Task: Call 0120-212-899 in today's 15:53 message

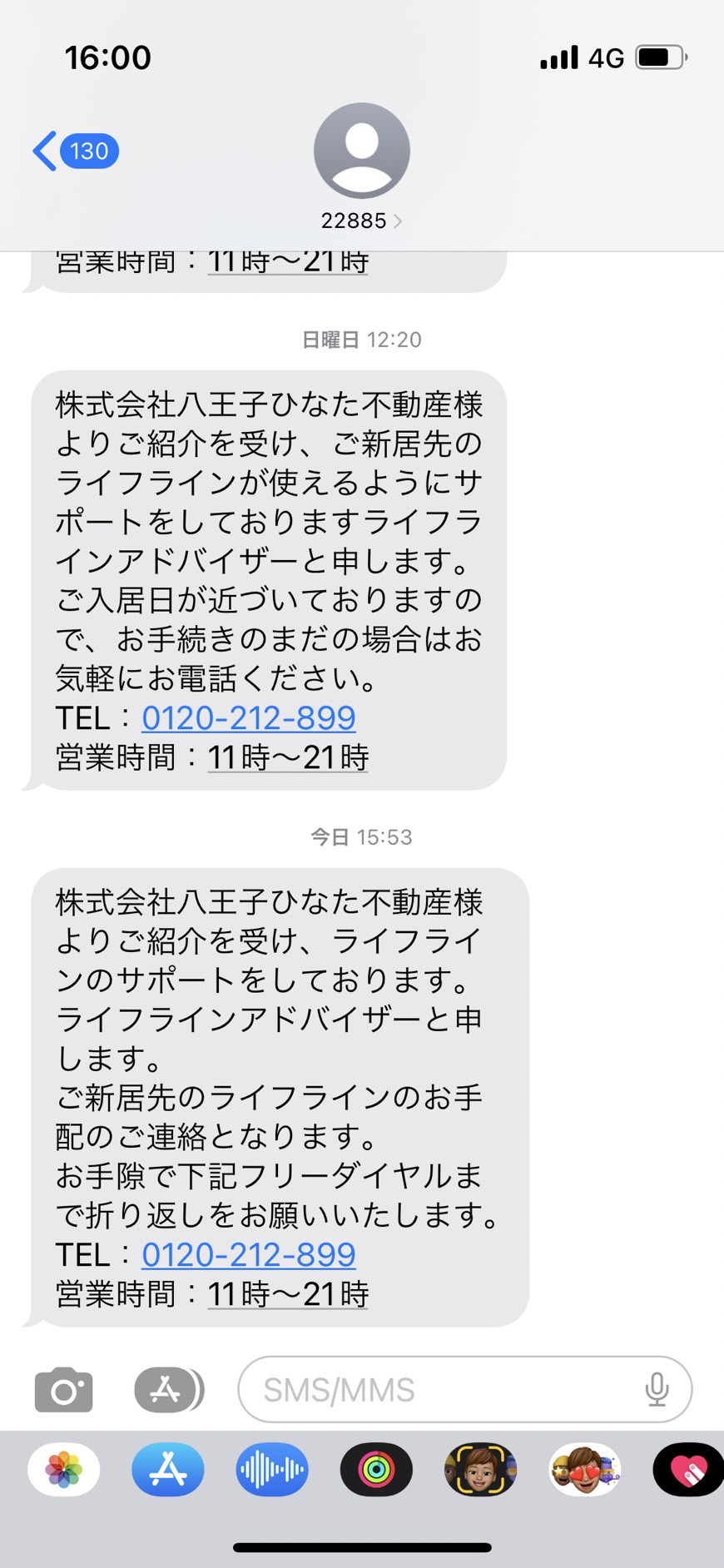Action: pos(249,1255)
